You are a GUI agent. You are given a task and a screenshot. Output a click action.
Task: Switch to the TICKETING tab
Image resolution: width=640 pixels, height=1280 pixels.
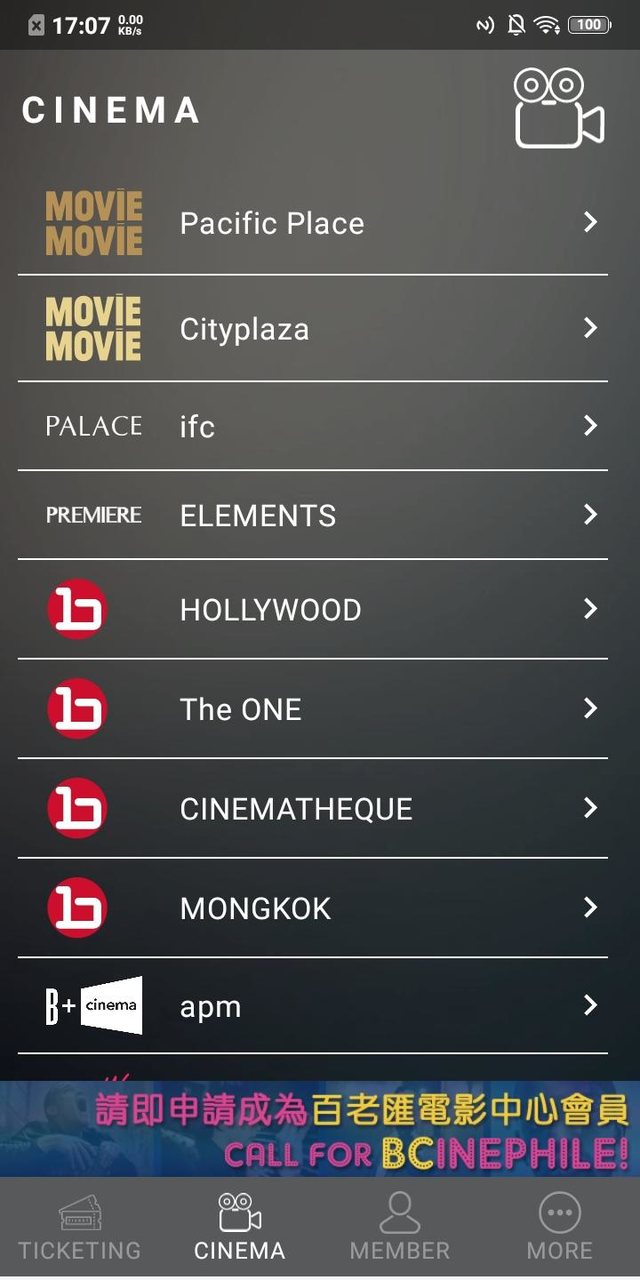click(x=80, y=1228)
